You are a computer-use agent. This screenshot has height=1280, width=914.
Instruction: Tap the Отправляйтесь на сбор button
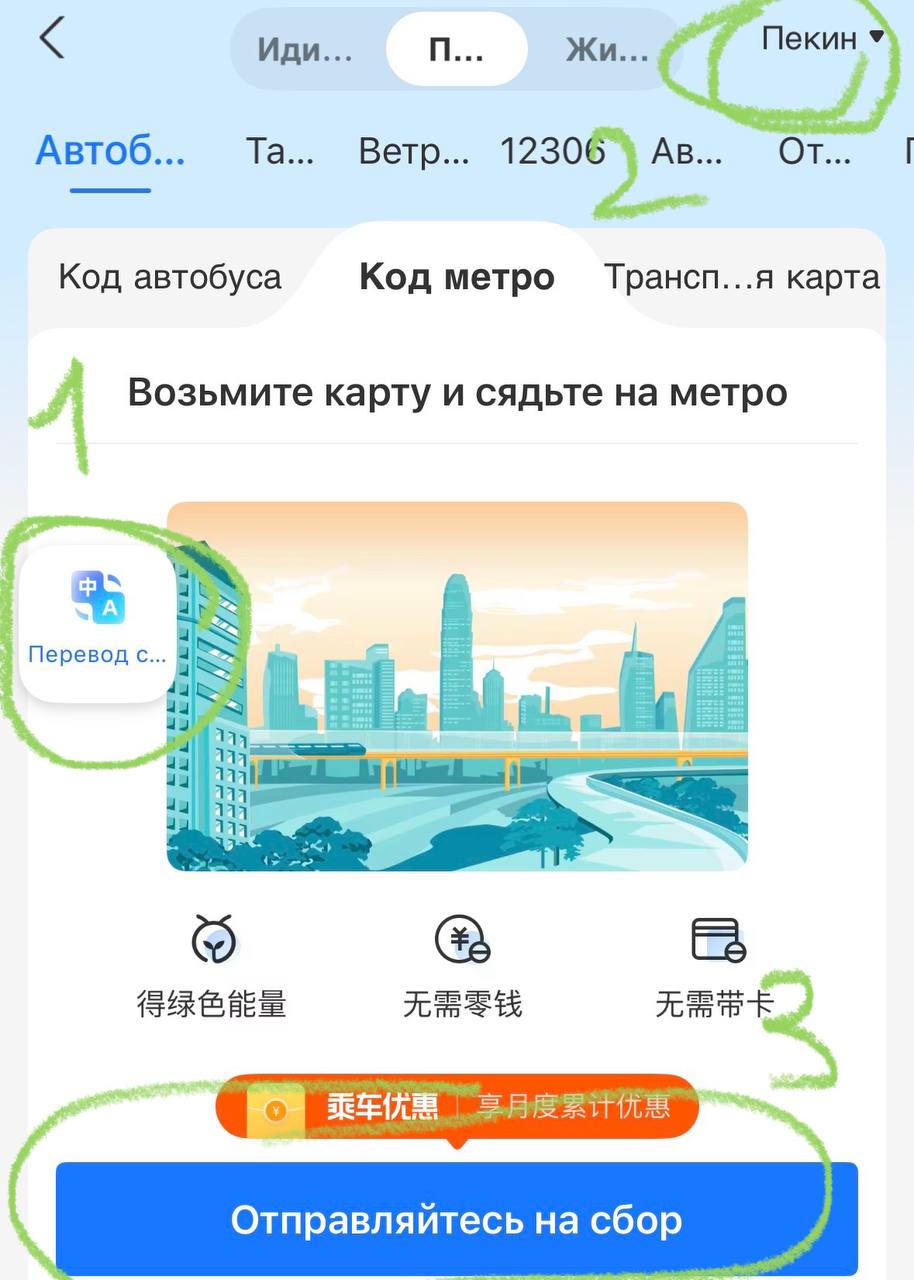click(456, 1219)
